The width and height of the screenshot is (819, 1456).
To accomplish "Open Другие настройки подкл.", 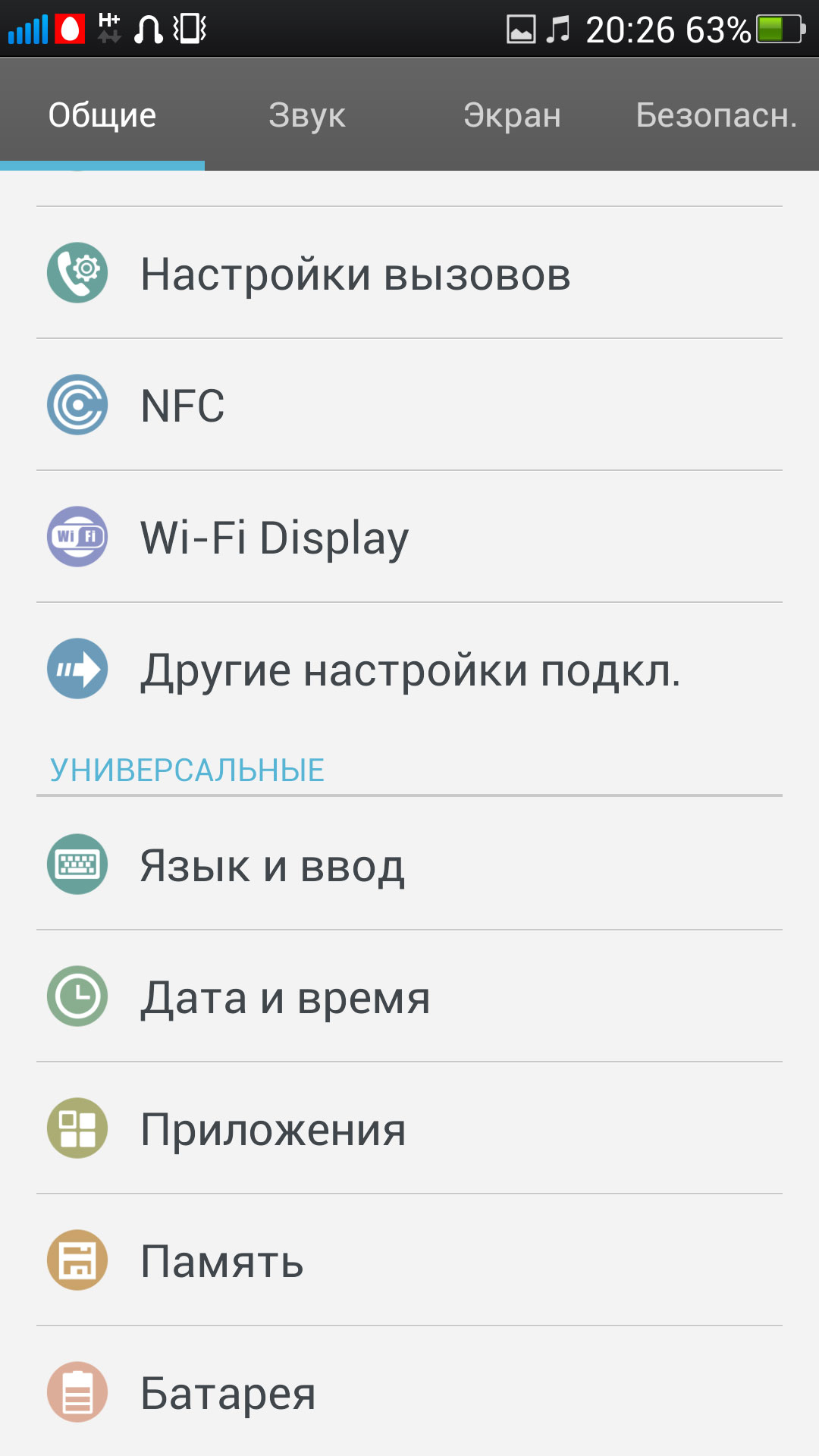I will click(409, 669).
